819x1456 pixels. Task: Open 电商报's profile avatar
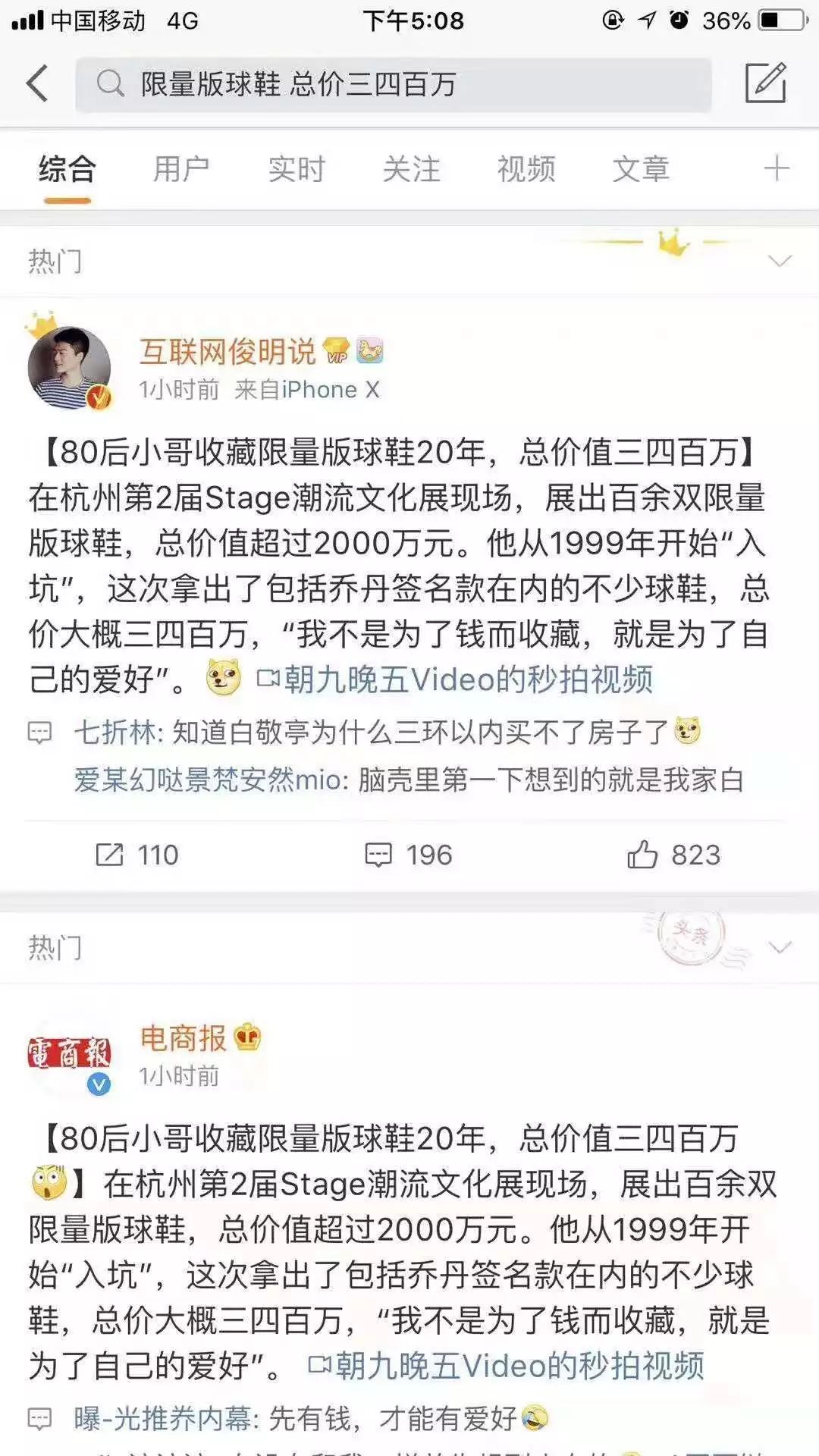pyautogui.click(x=69, y=1056)
